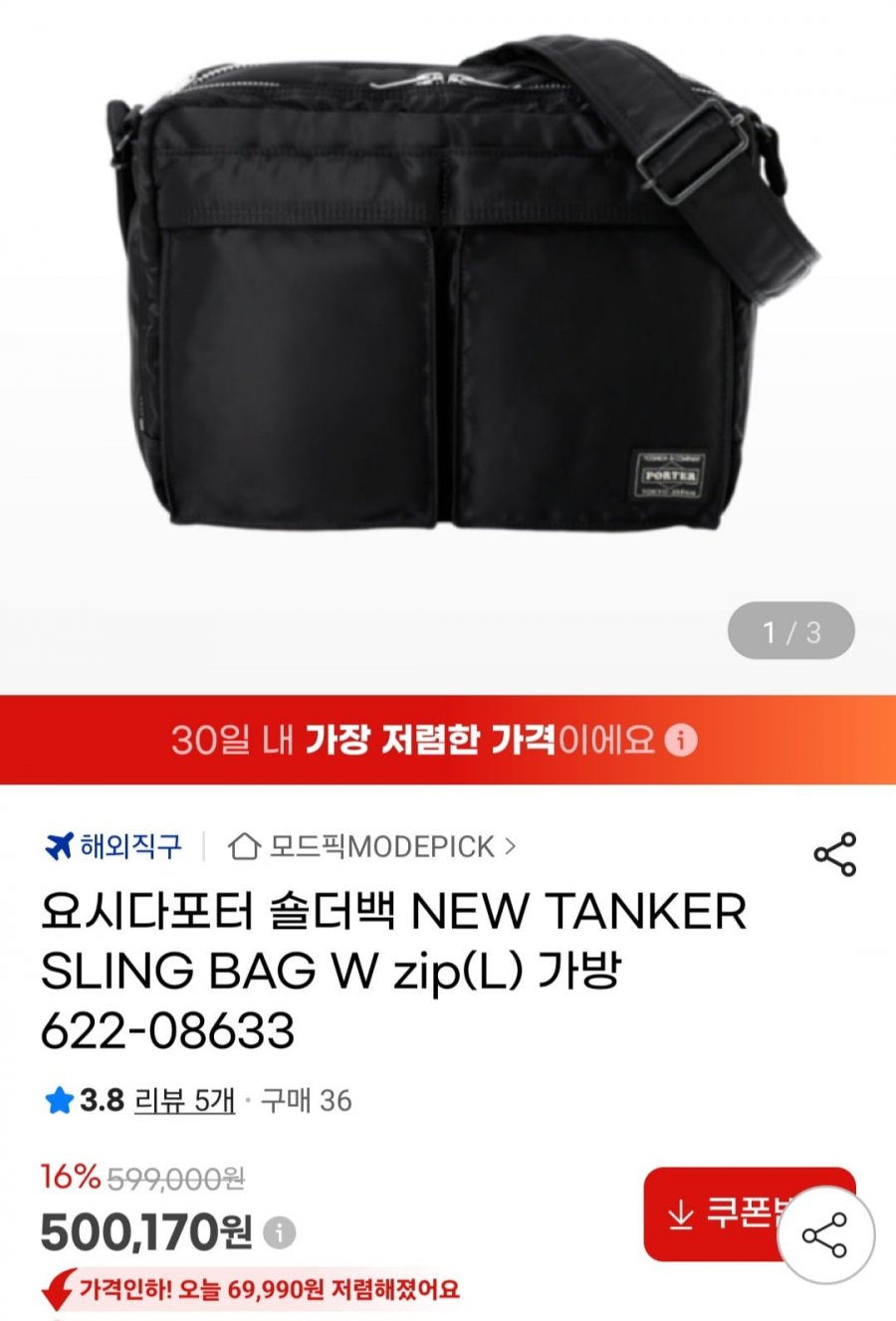Image resolution: width=896 pixels, height=1321 pixels.
Task: Show price details via info icon beside 500,170원
Action: (280, 1233)
